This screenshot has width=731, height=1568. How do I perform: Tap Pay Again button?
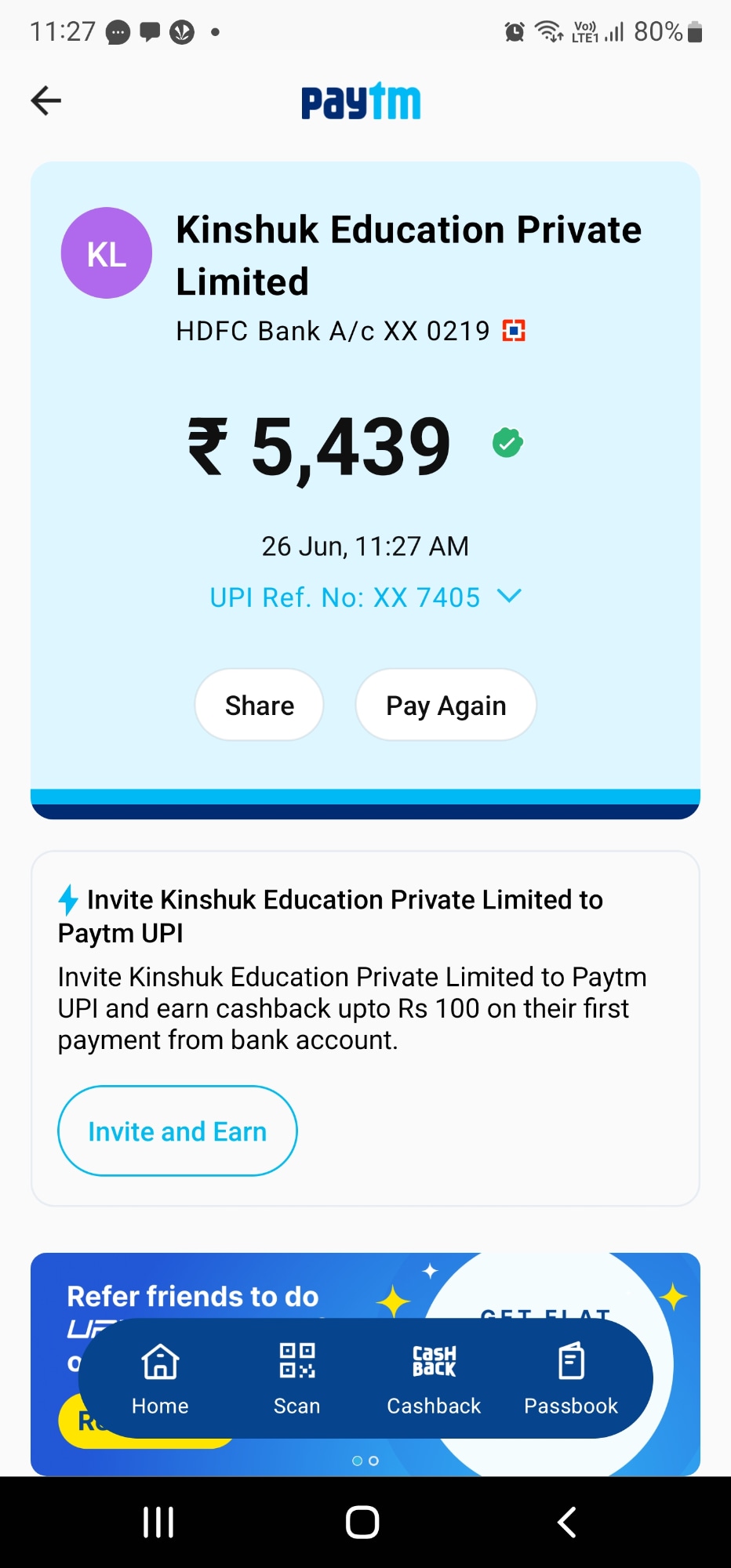coord(446,705)
